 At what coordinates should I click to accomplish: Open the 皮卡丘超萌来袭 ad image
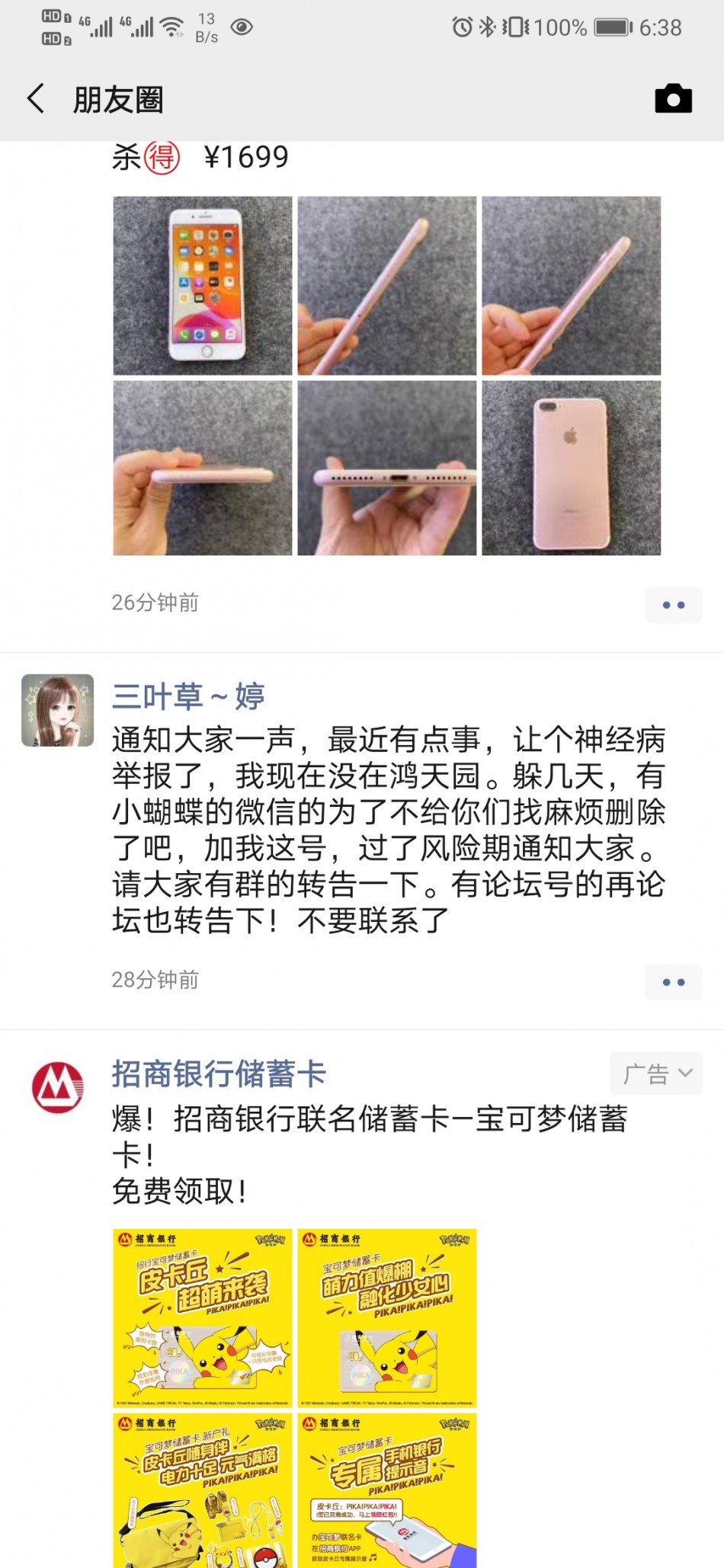click(x=203, y=1317)
